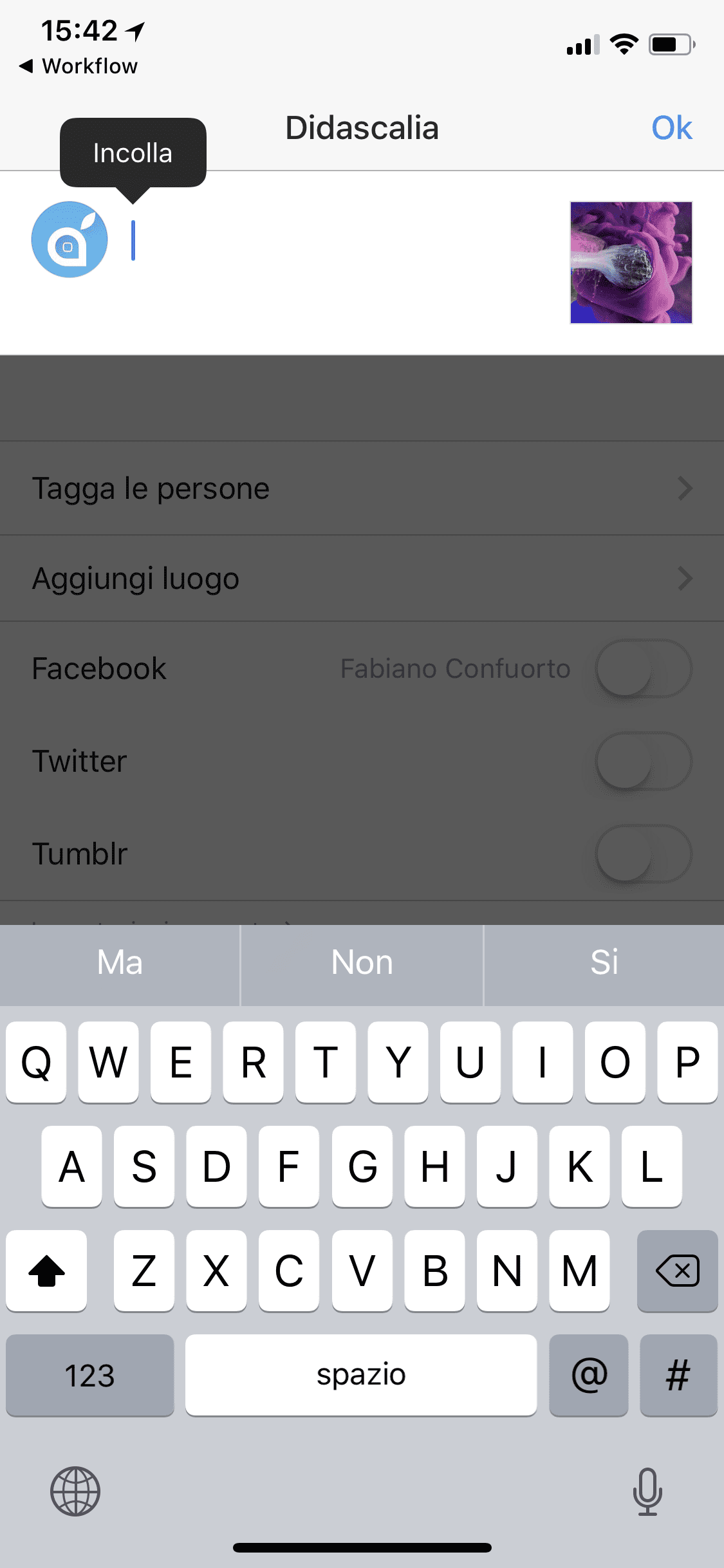The image size is (724, 1568).
Task: Choose the "Ma" keyboard suggestion
Action: [120, 963]
